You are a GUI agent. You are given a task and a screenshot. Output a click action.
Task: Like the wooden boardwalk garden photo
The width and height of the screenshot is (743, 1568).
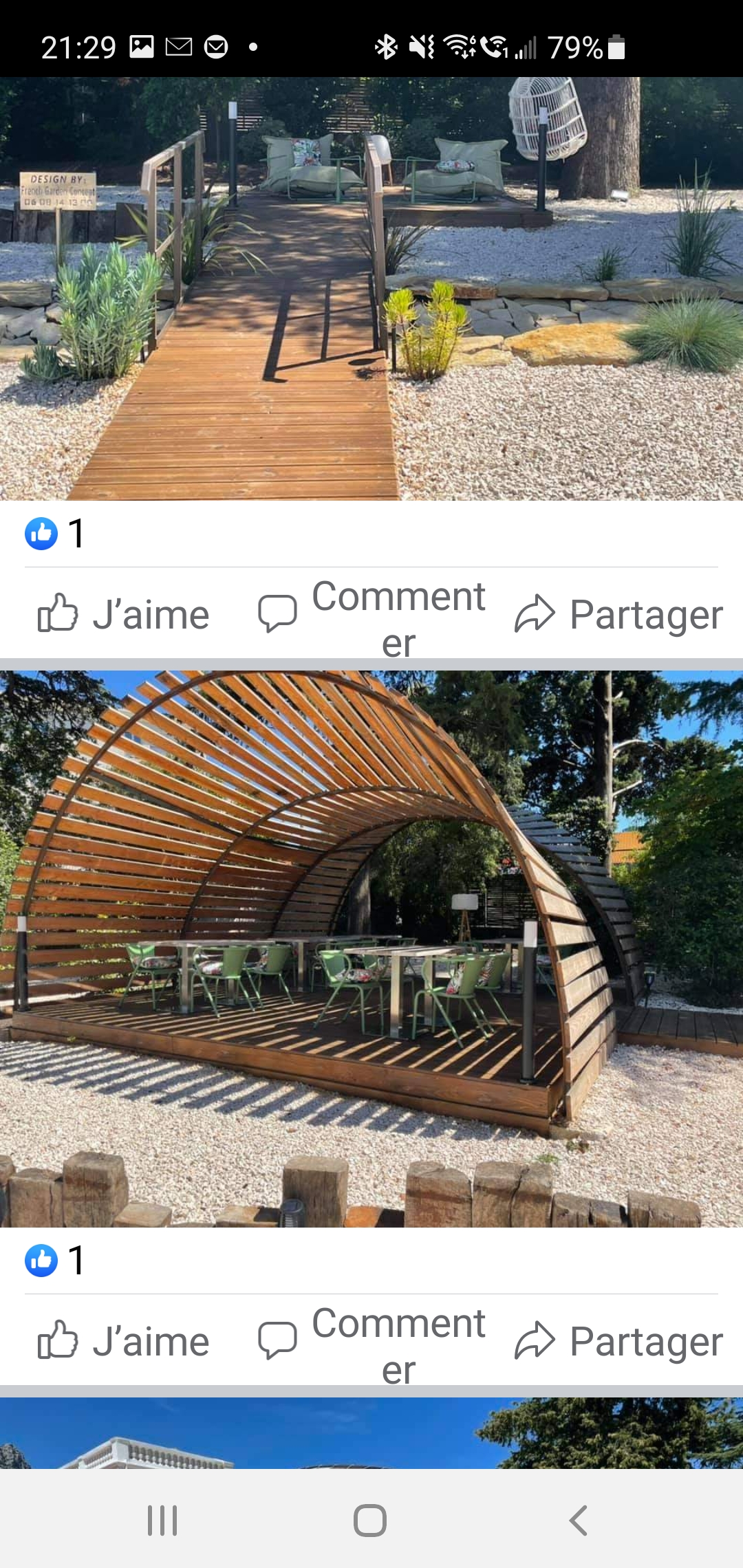(x=124, y=613)
